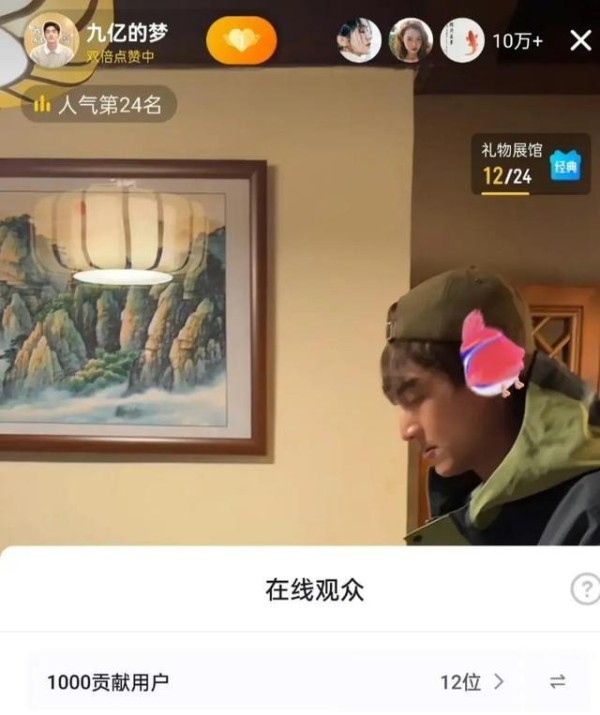Open the 人气第24名 popularity ranking
The width and height of the screenshot is (600, 715).
[x=98, y=104]
